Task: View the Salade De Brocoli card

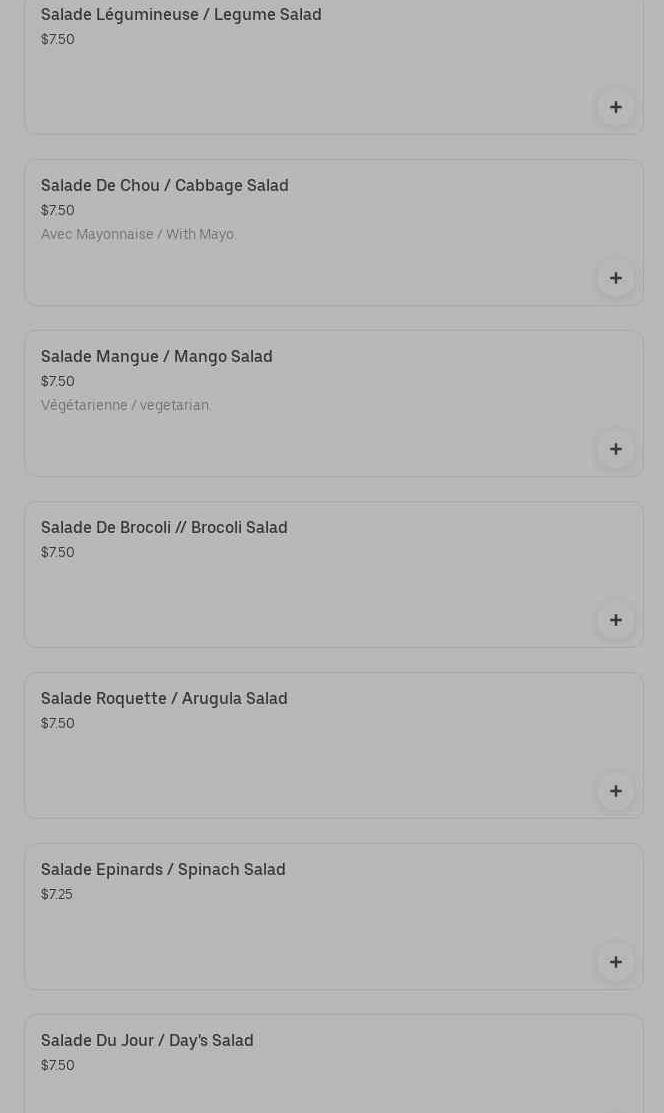Action: point(334,575)
